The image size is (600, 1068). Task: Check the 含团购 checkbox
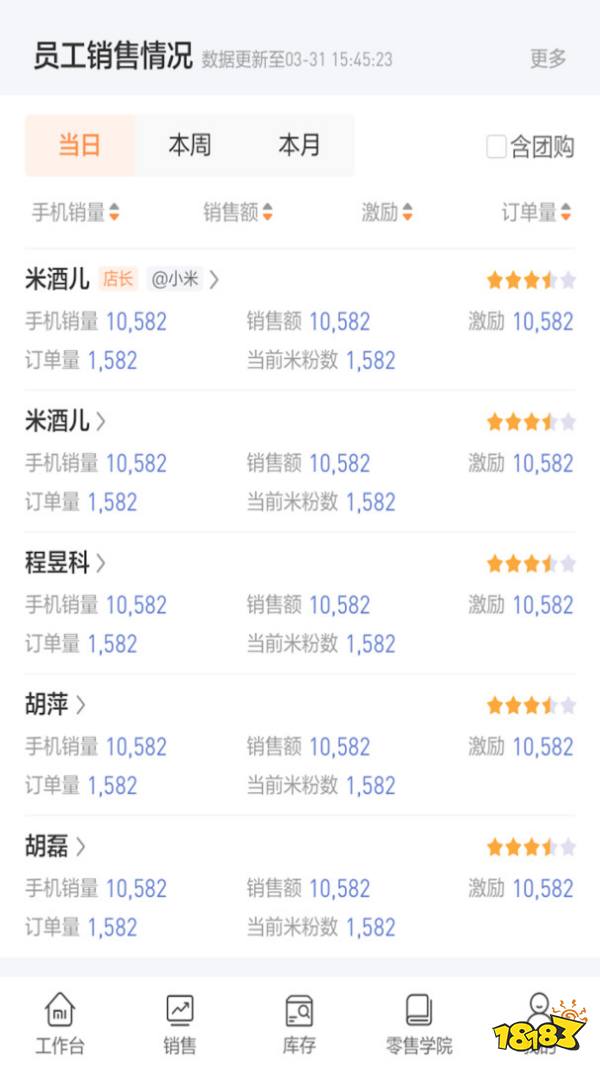497,147
